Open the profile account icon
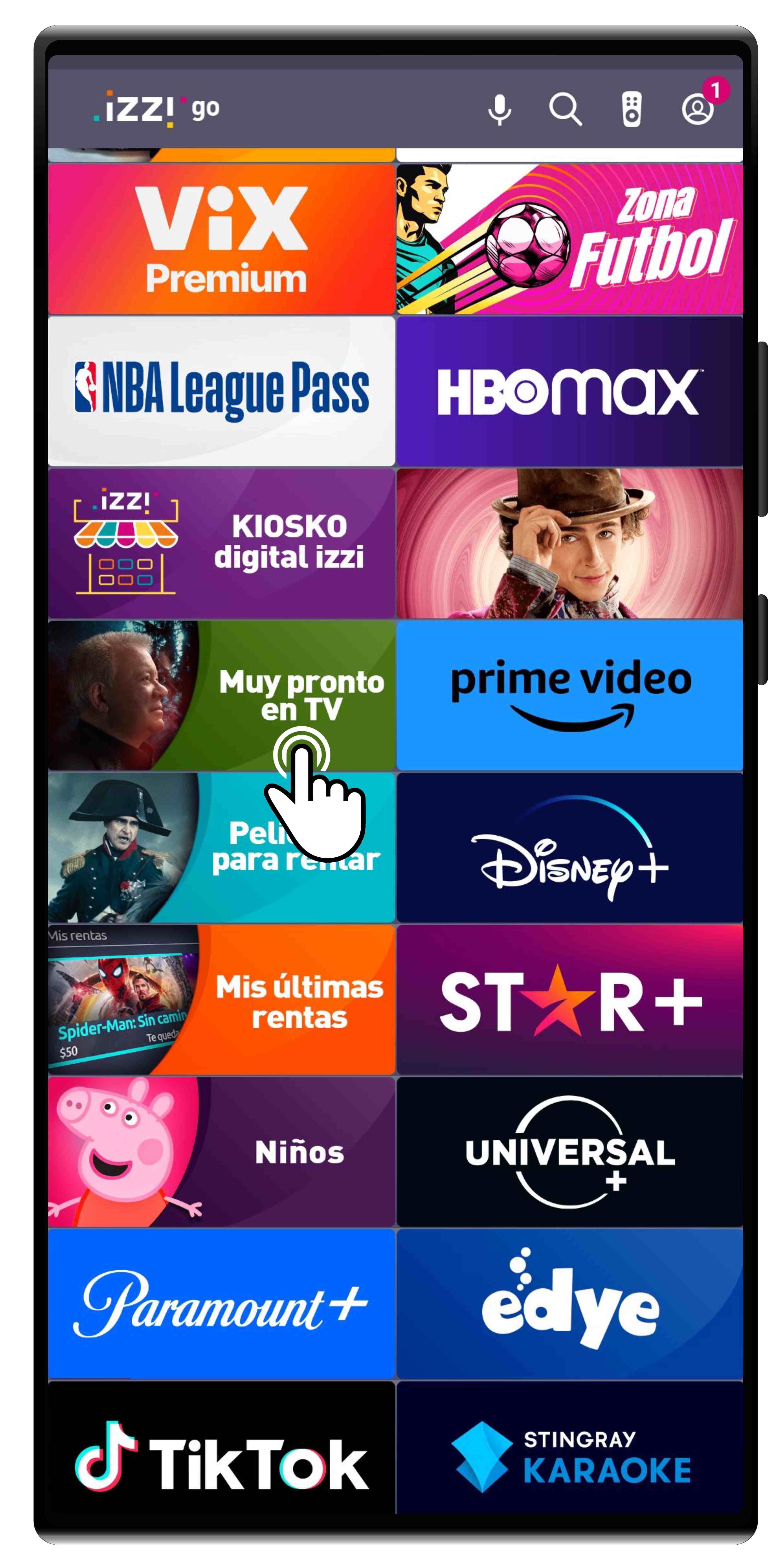The width and height of the screenshot is (784, 1565). [697, 109]
